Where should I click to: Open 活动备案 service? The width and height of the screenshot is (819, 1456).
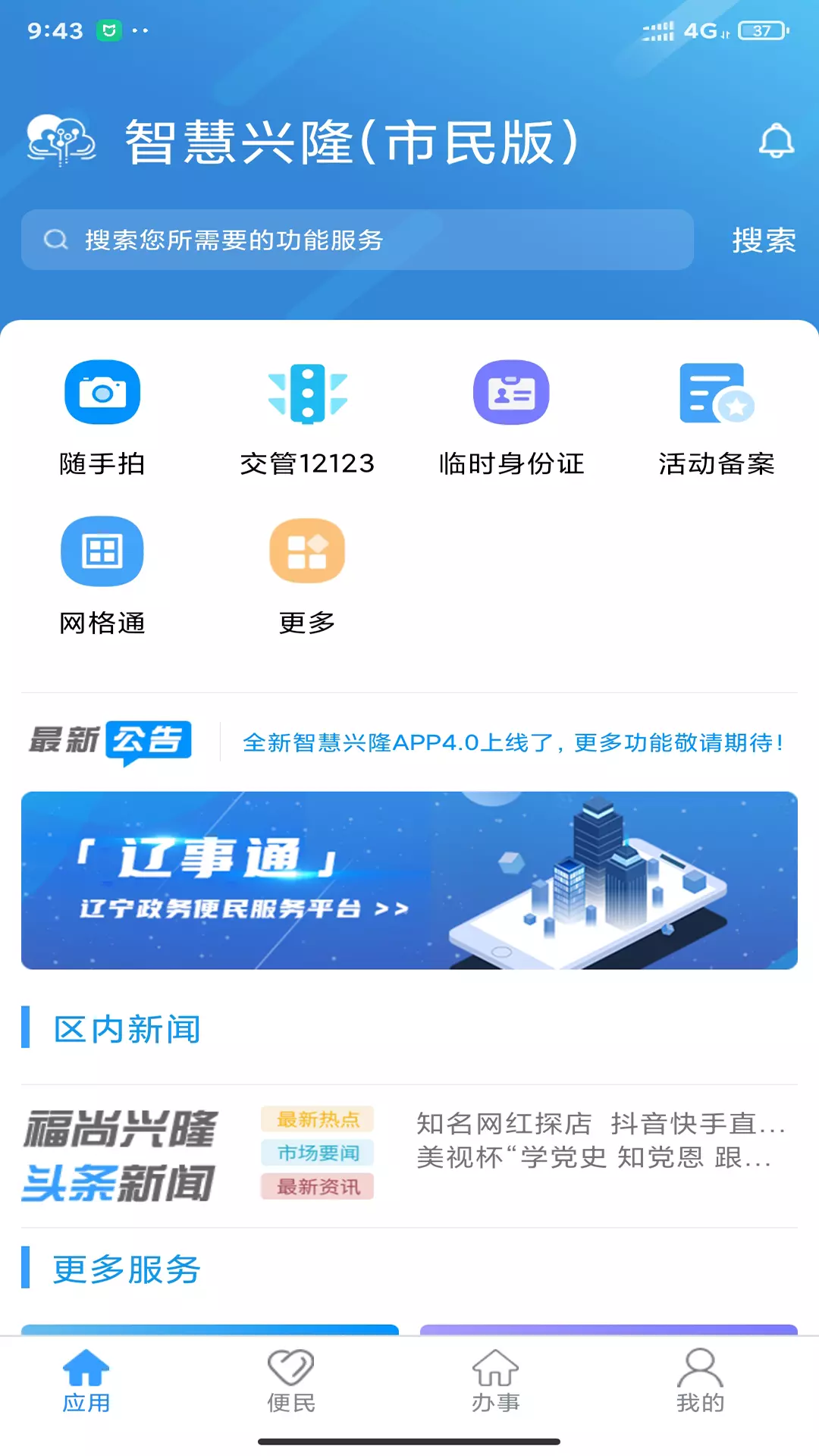[717, 418]
